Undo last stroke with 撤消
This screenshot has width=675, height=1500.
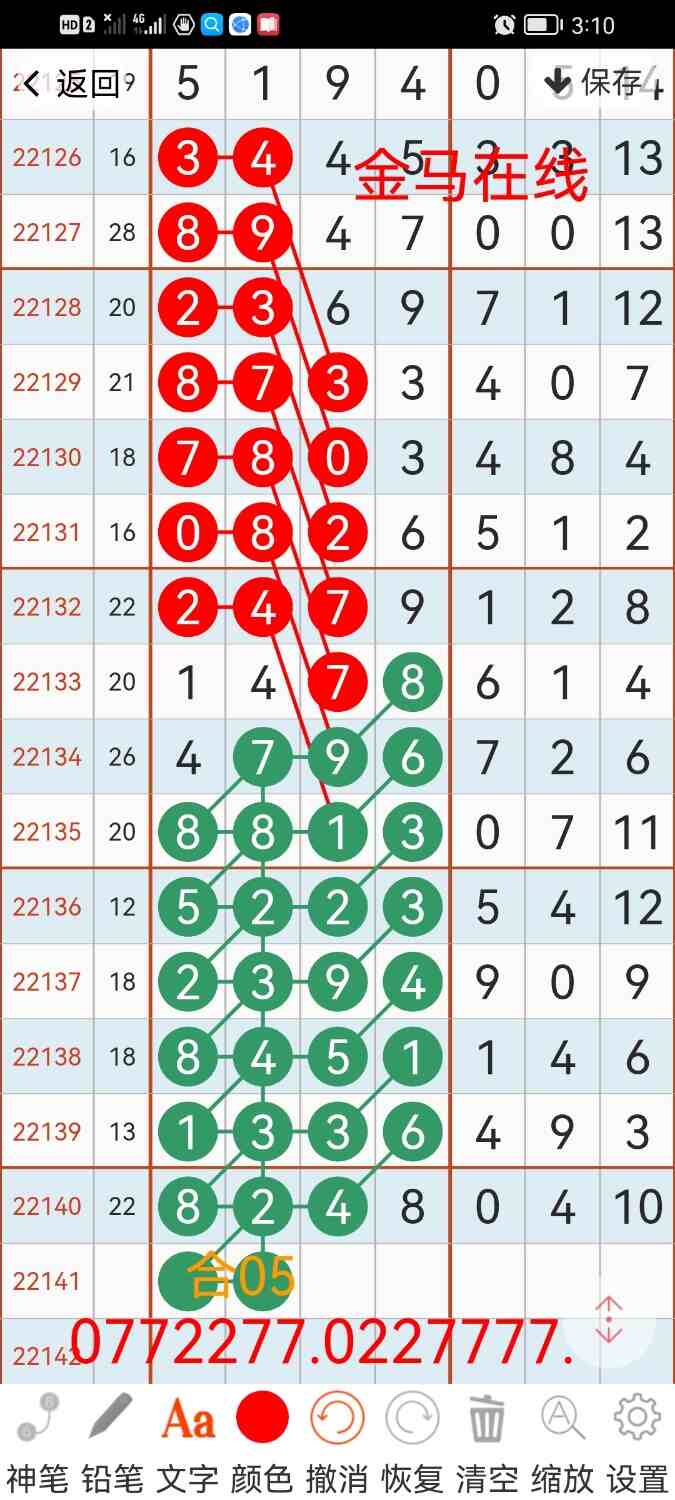pyautogui.click(x=337, y=1440)
